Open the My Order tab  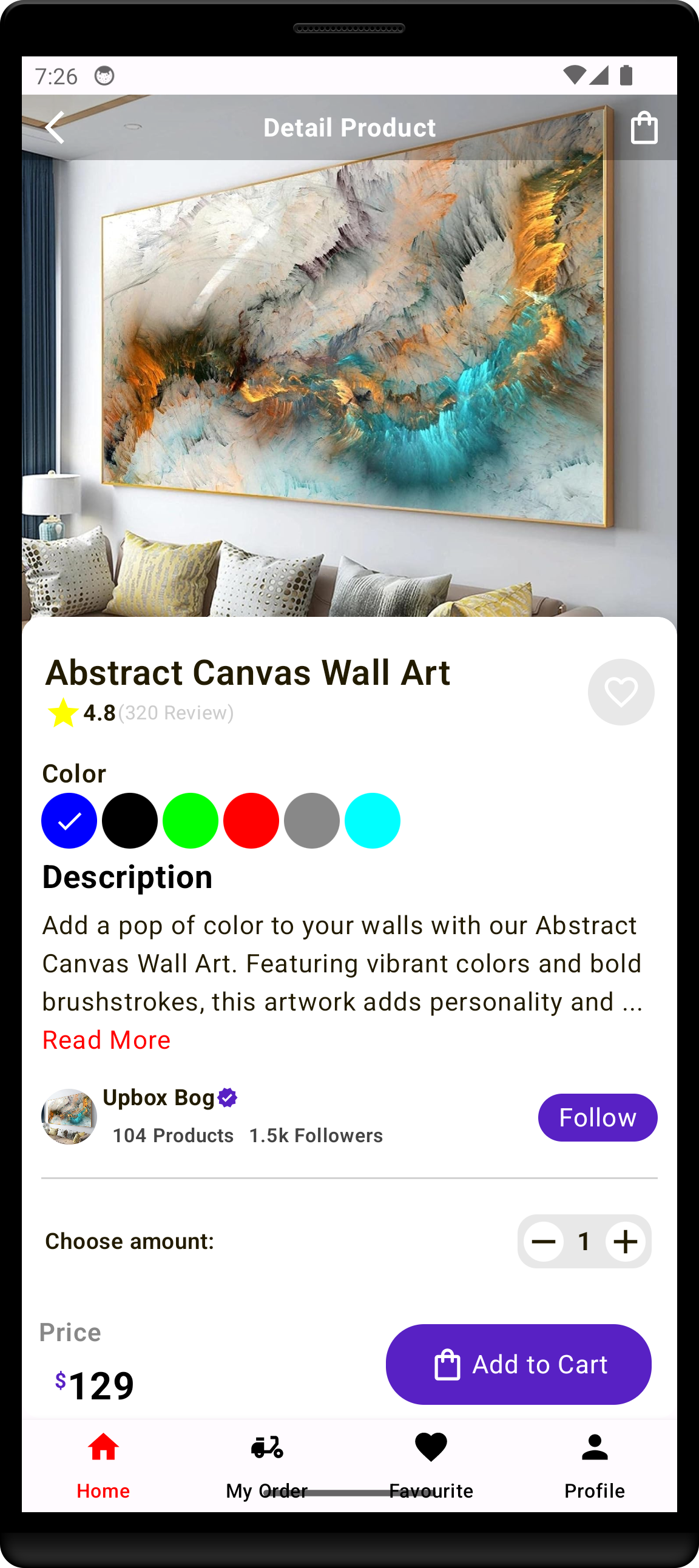[267, 1465]
